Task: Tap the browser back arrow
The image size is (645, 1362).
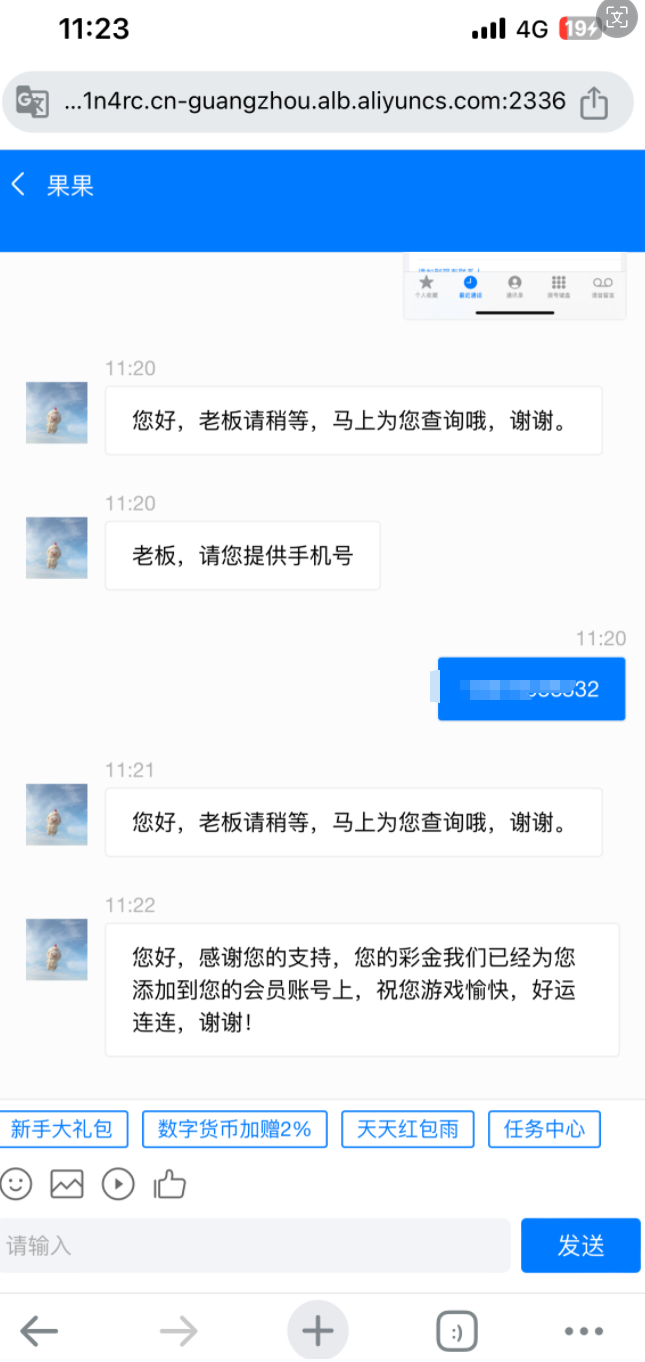Action: 39,1331
